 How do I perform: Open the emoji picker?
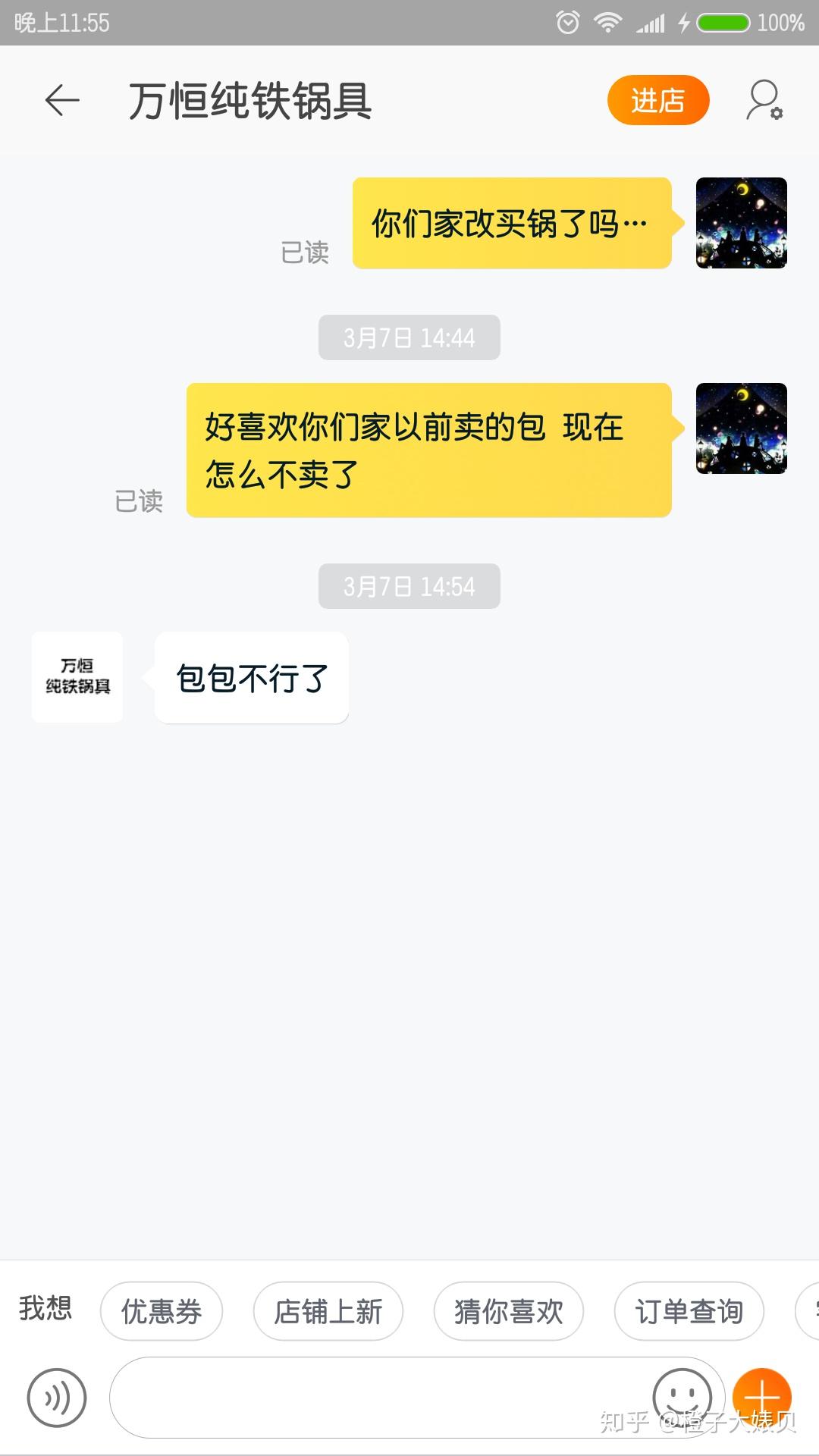click(682, 1396)
